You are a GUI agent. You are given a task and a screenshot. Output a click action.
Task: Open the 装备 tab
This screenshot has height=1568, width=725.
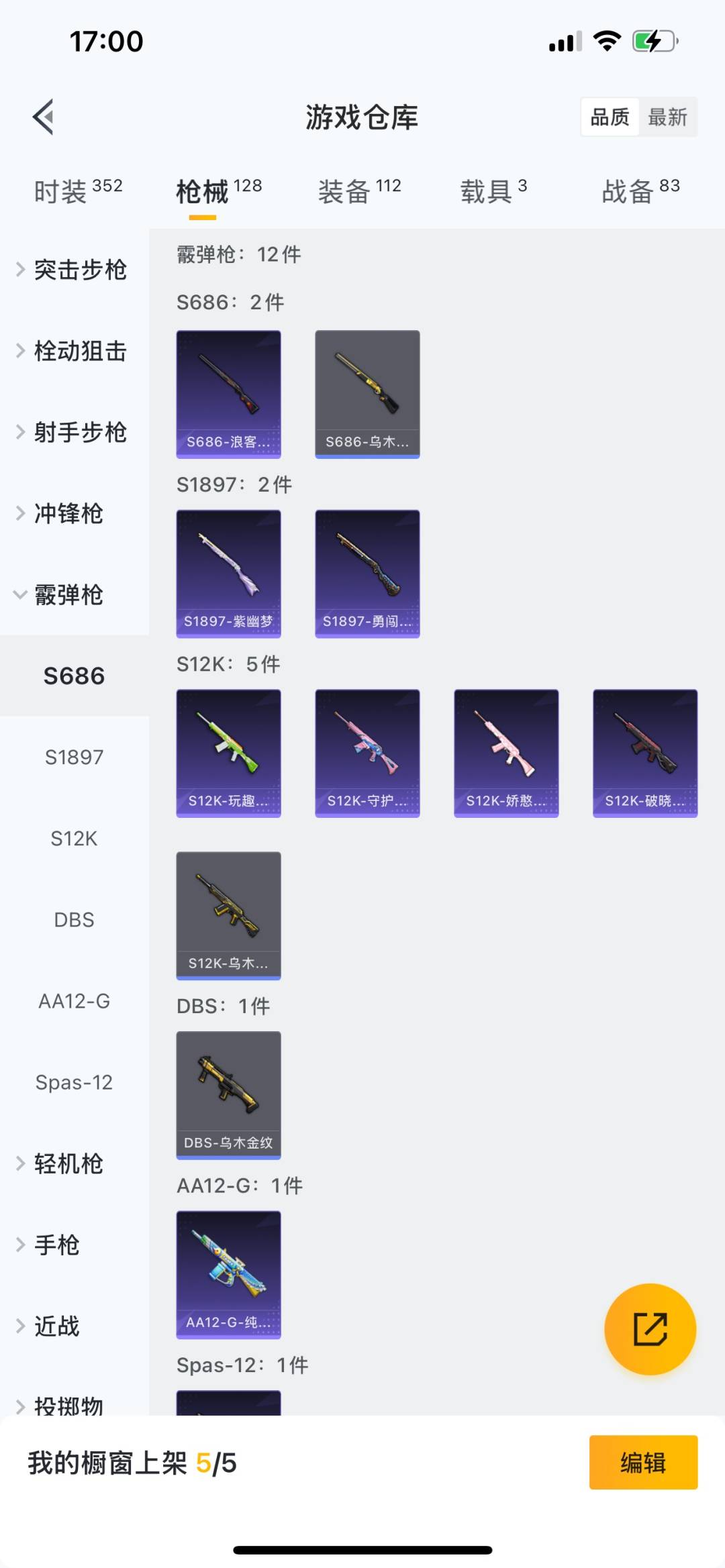pyautogui.click(x=359, y=191)
